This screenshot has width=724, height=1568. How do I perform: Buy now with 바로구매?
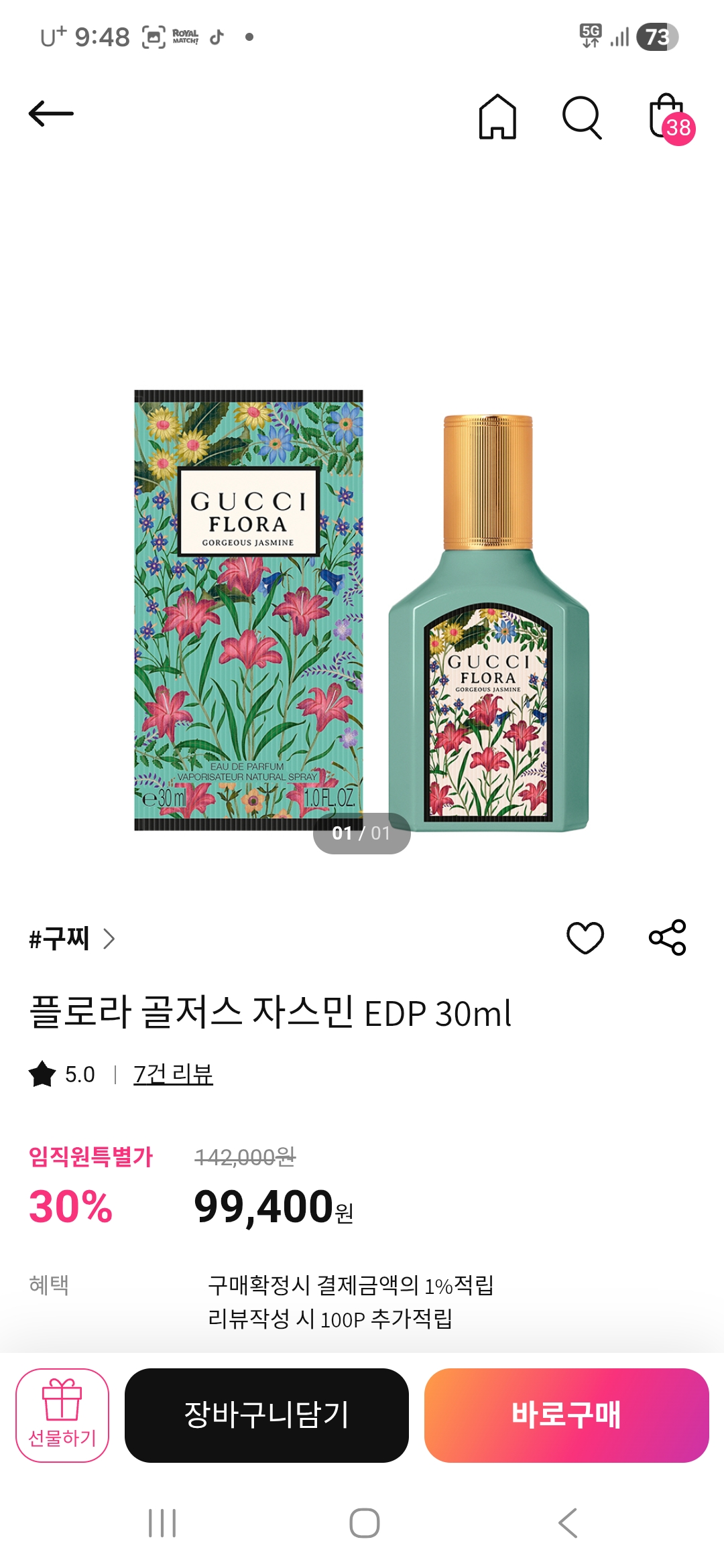click(566, 1415)
